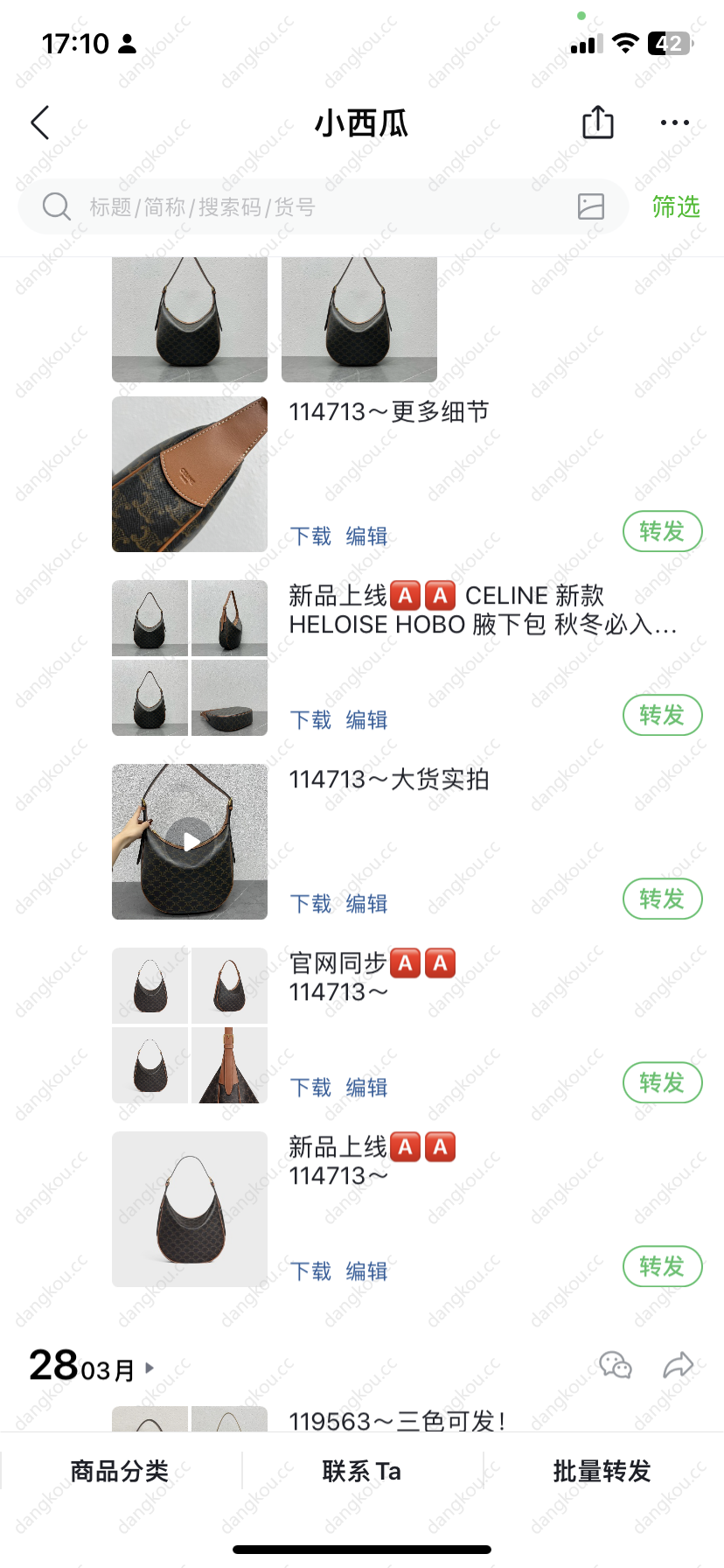Edit the CELINE HELOISE HOBO post
Image resolution: width=724 pixels, height=1568 pixels.
pos(366,719)
